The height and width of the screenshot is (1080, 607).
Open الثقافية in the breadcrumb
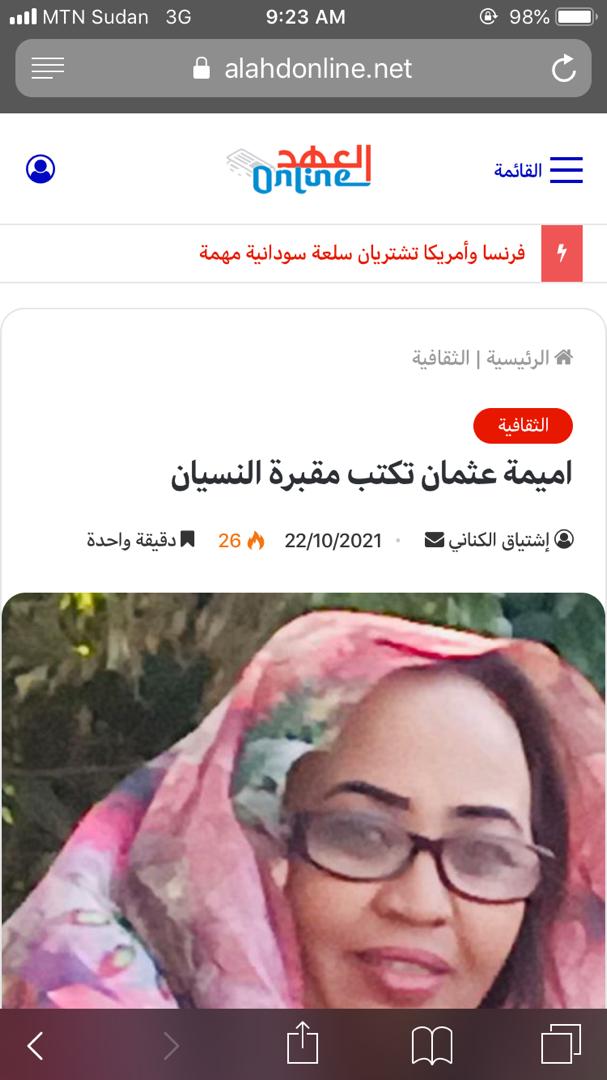tap(441, 358)
